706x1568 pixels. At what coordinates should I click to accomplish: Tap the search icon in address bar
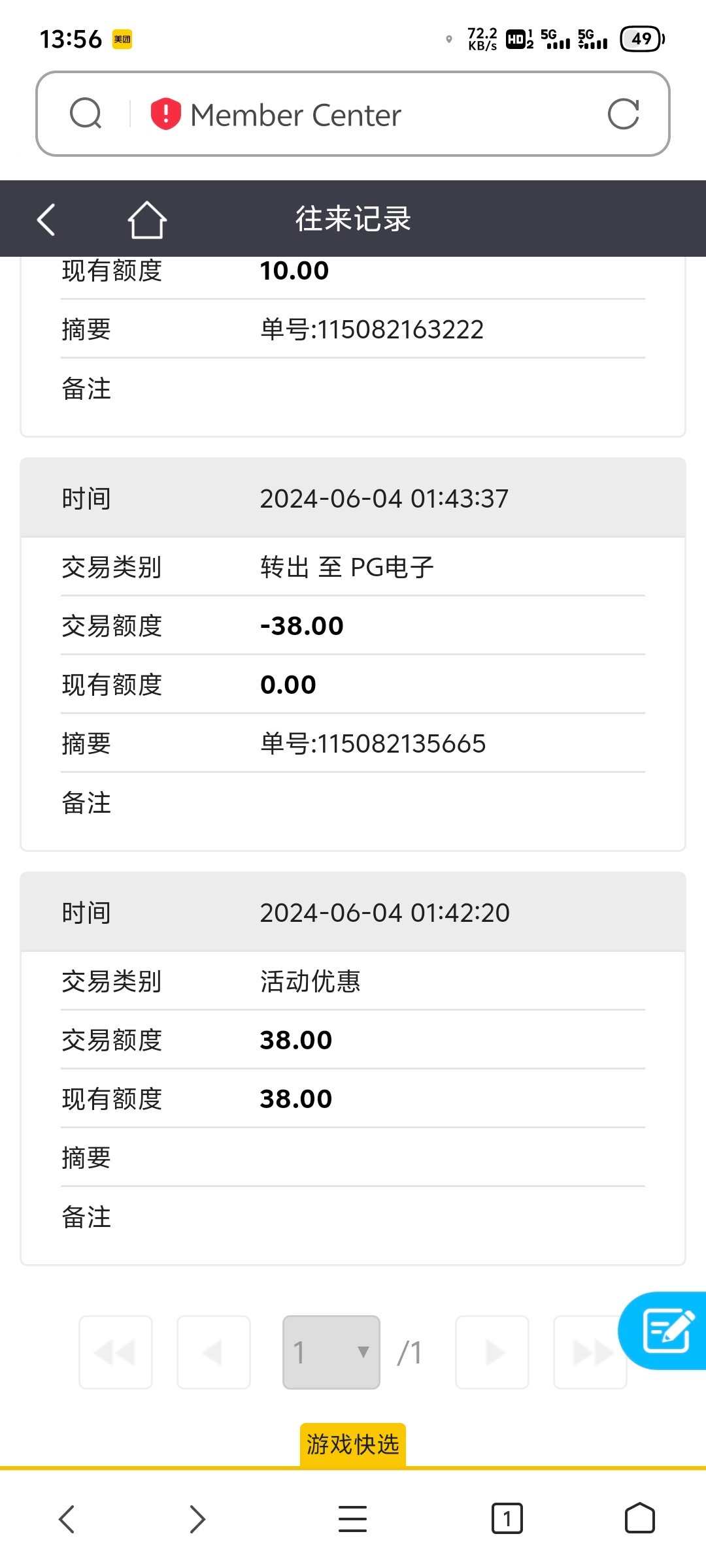pyautogui.click(x=86, y=114)
